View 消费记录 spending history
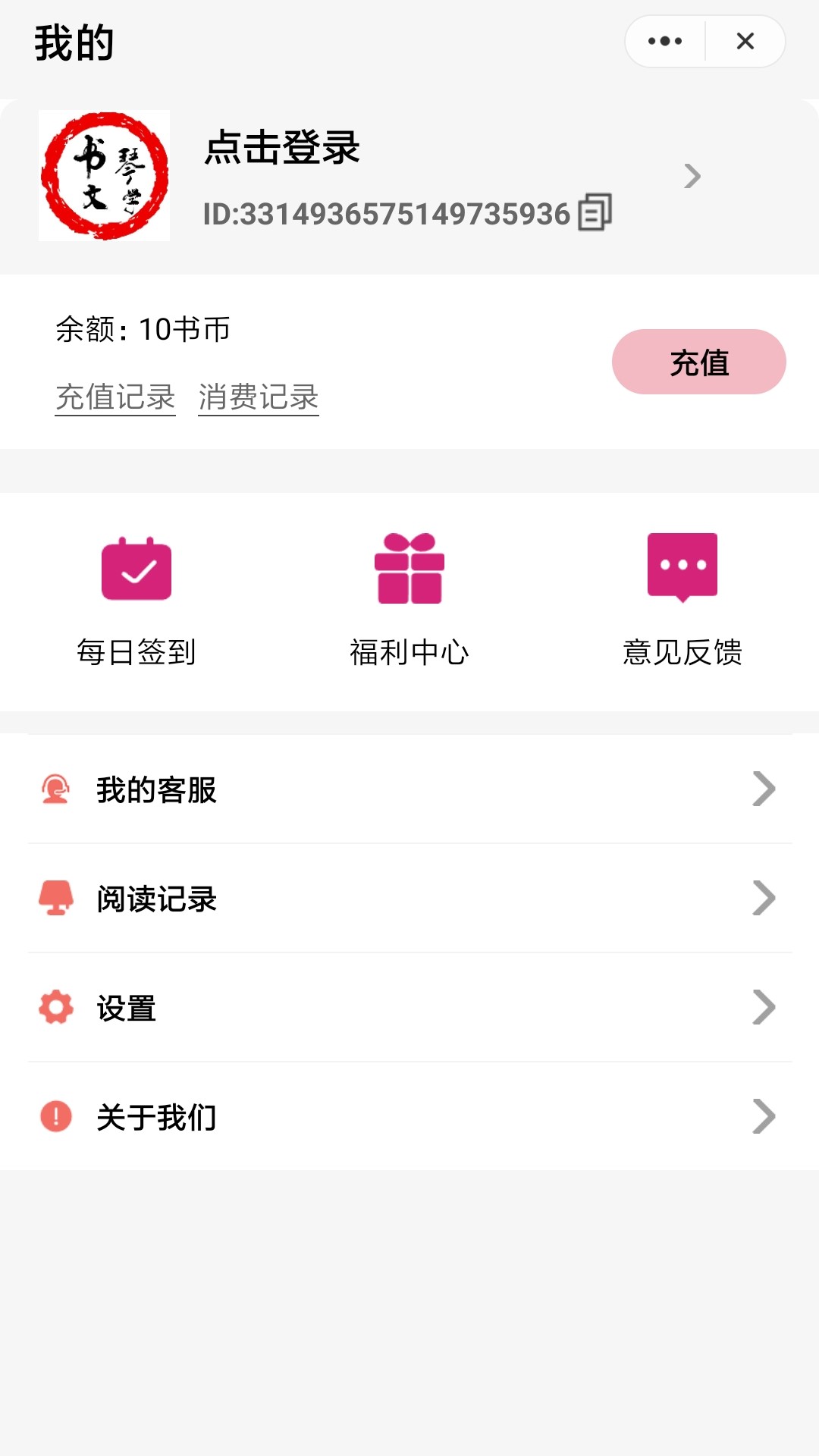Image resolution: width=819 pixels, height=1456 pixels. [259, 397]
